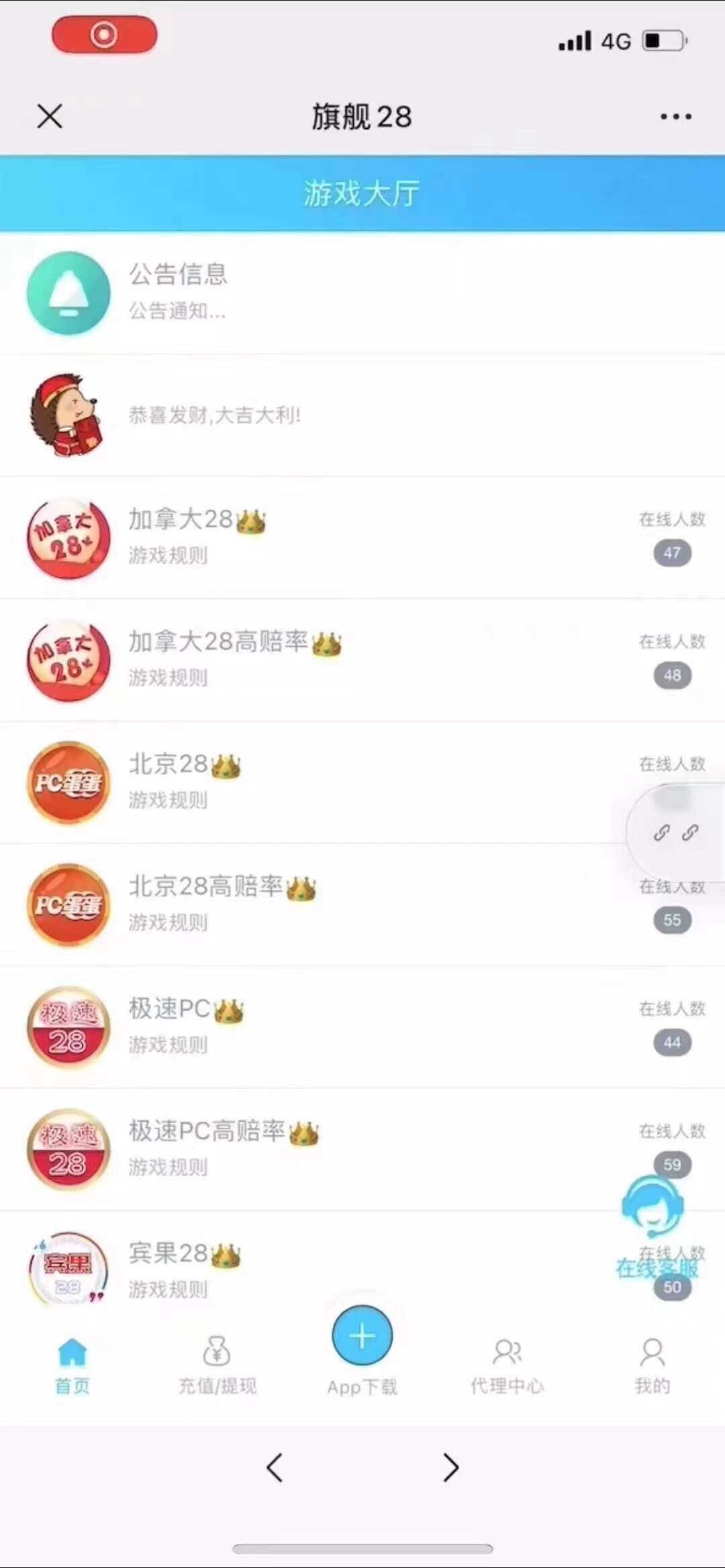Tap the App下载 plus button
Viewport: 725px width, 1568px height.
tap(362, 1337)
